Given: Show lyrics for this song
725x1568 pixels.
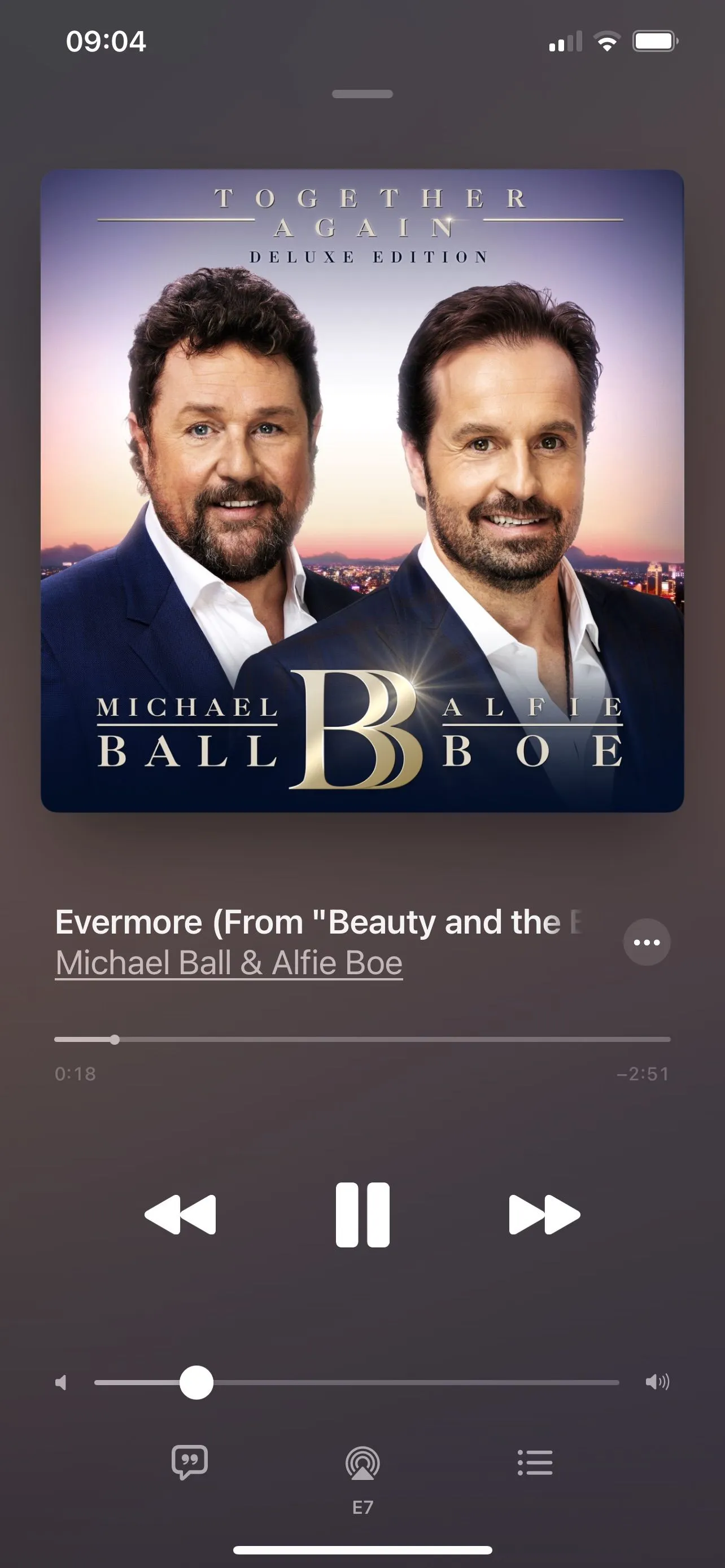Looking at the screenshot, I should pos(190,1462).
